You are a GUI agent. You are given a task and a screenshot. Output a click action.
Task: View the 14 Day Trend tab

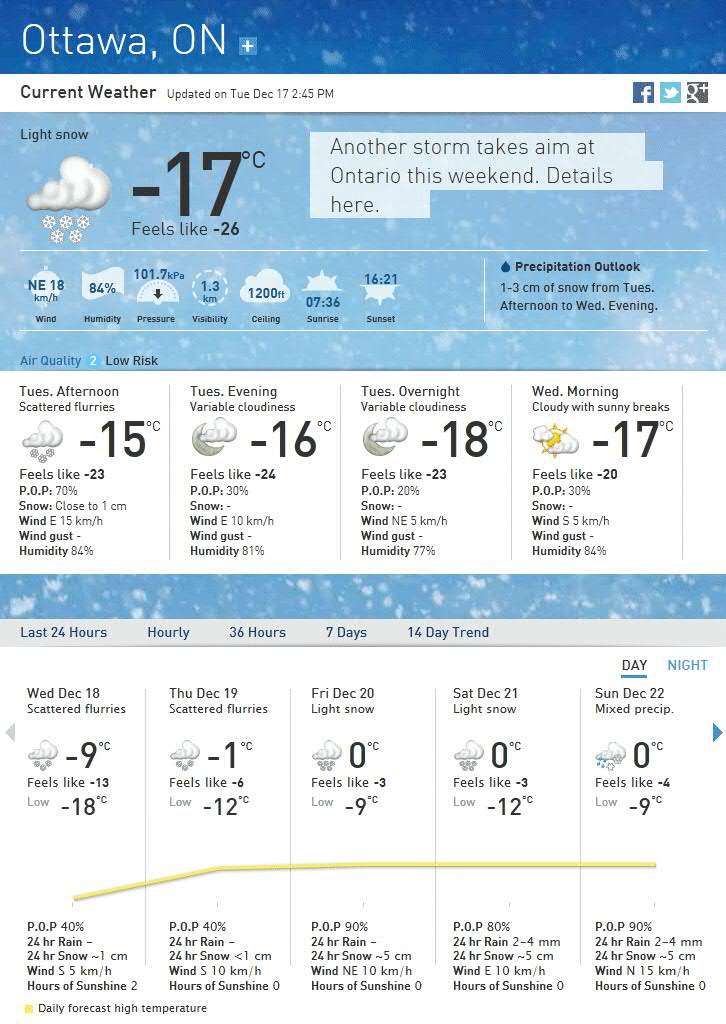click(448, 632)
